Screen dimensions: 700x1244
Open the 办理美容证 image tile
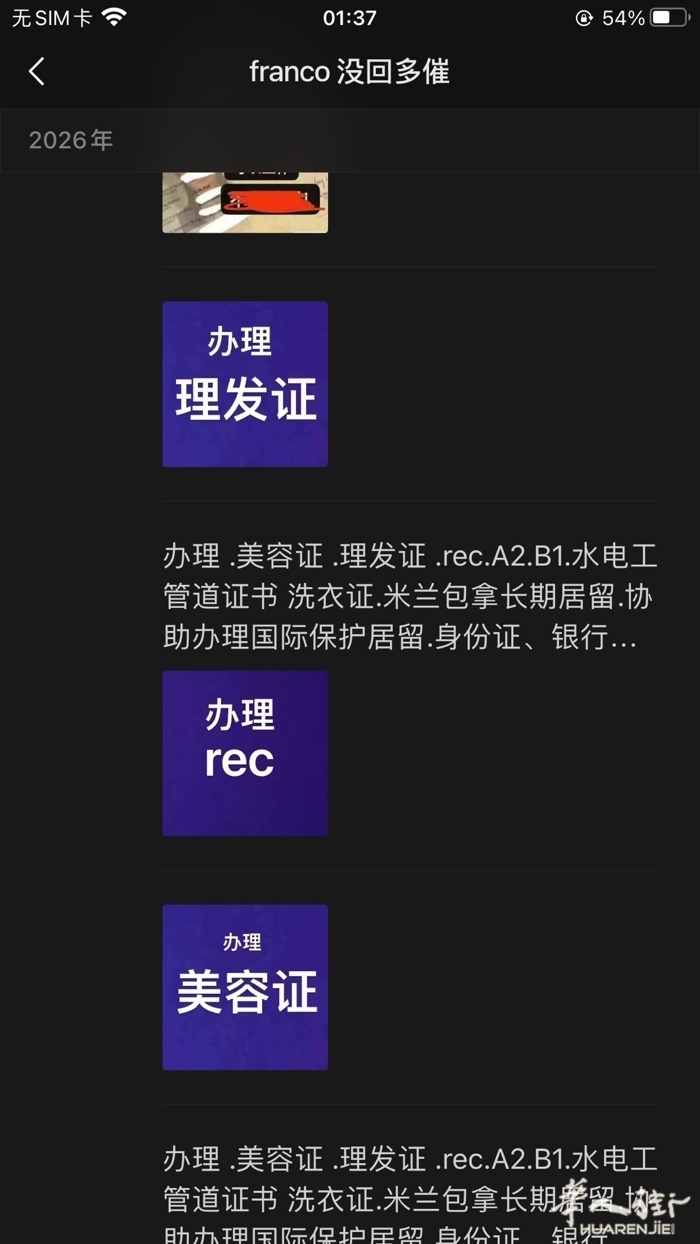coord(245,987)
